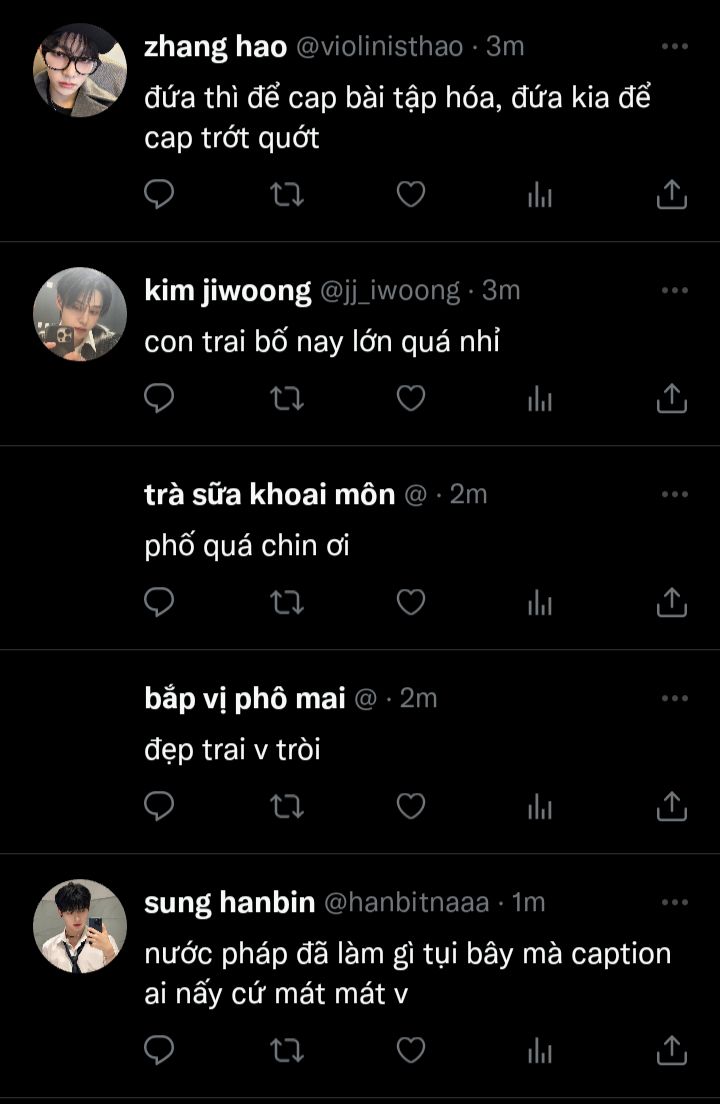Image resolution: width=720 pixels, height=1104 pixels.
Task: Open overflow menu on trà sữa khoai môn's tweet
Action: [x=675, y=494]
